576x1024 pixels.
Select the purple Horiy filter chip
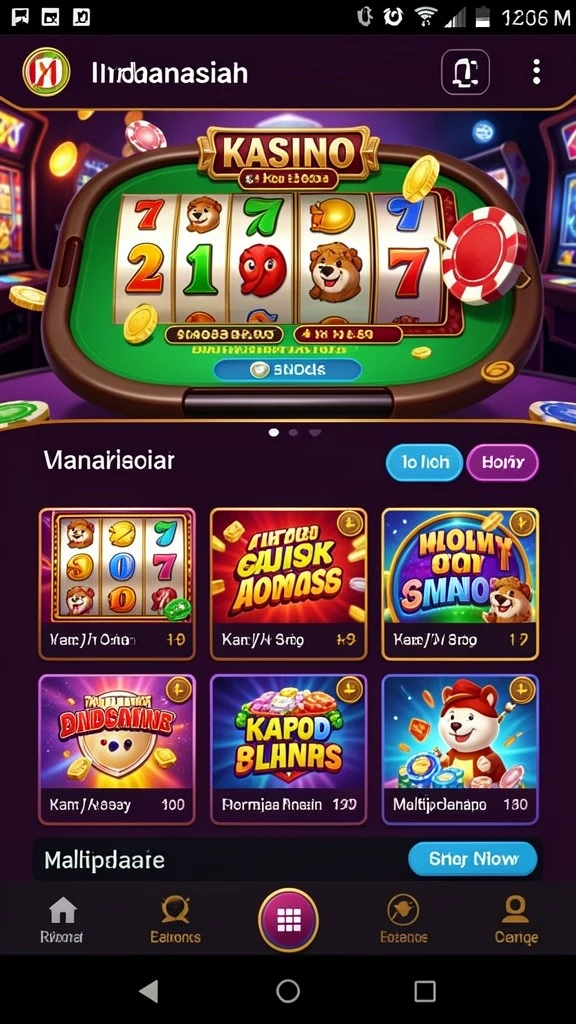click(x=502, y=463)
